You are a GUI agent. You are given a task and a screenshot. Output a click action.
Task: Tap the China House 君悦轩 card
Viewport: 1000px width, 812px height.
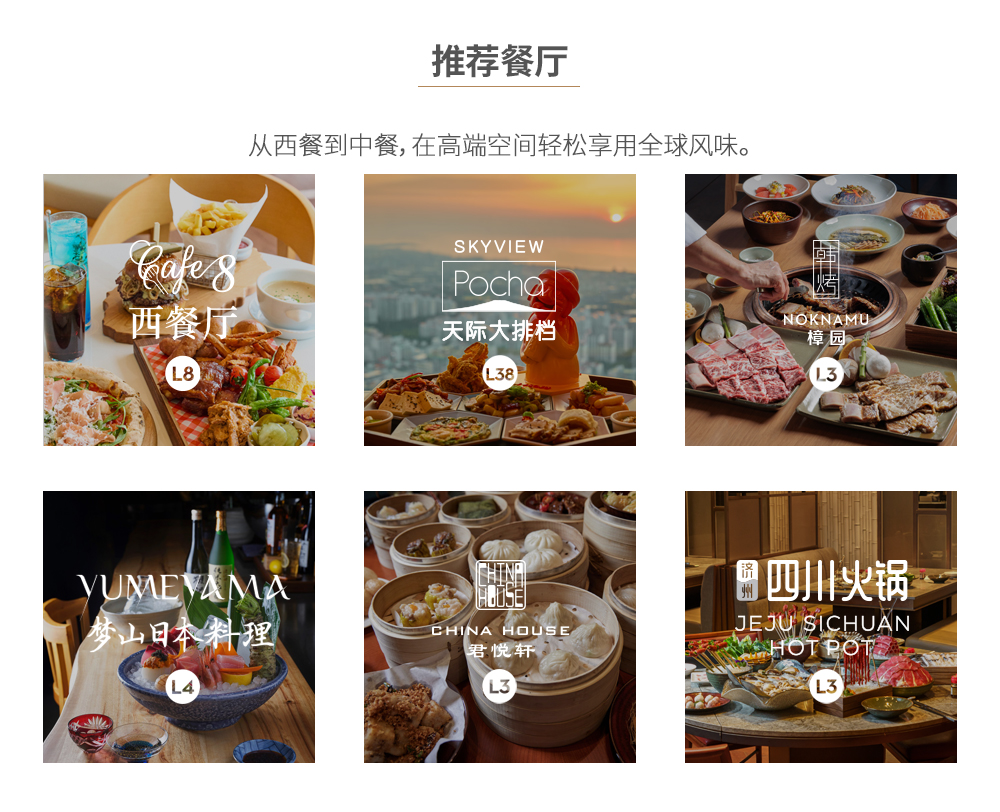[499, 627]
